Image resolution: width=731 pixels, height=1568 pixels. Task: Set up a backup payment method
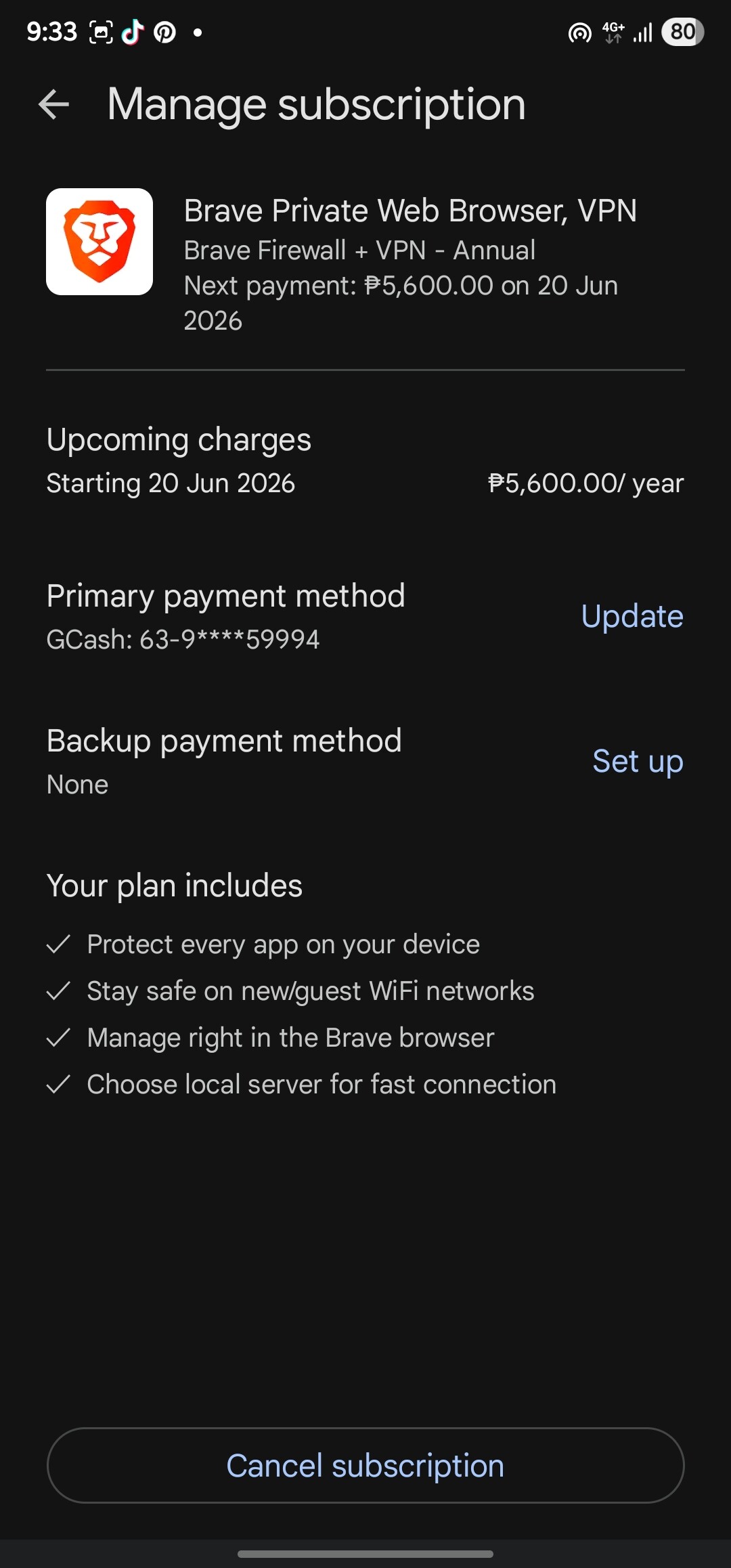tap(638, 762)
